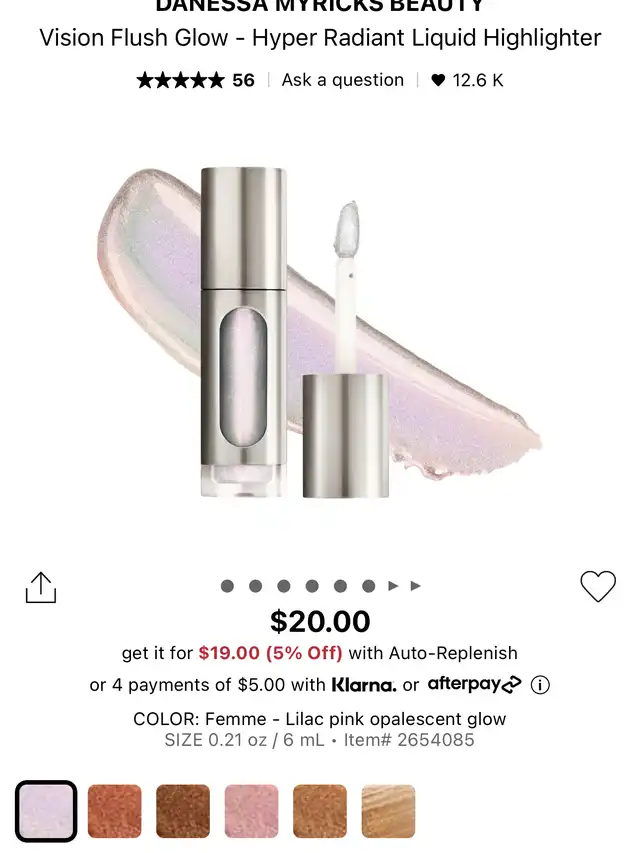
Task: Pick the deep bronze-brown swatch
Action: pos(183,811)
